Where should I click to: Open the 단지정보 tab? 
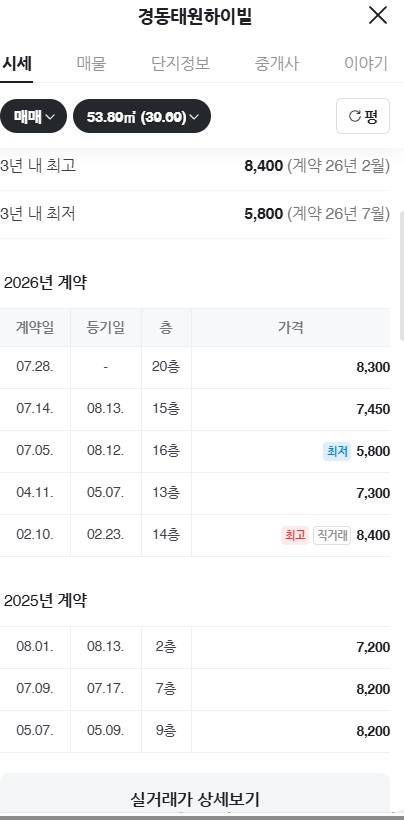click(180, 64)
